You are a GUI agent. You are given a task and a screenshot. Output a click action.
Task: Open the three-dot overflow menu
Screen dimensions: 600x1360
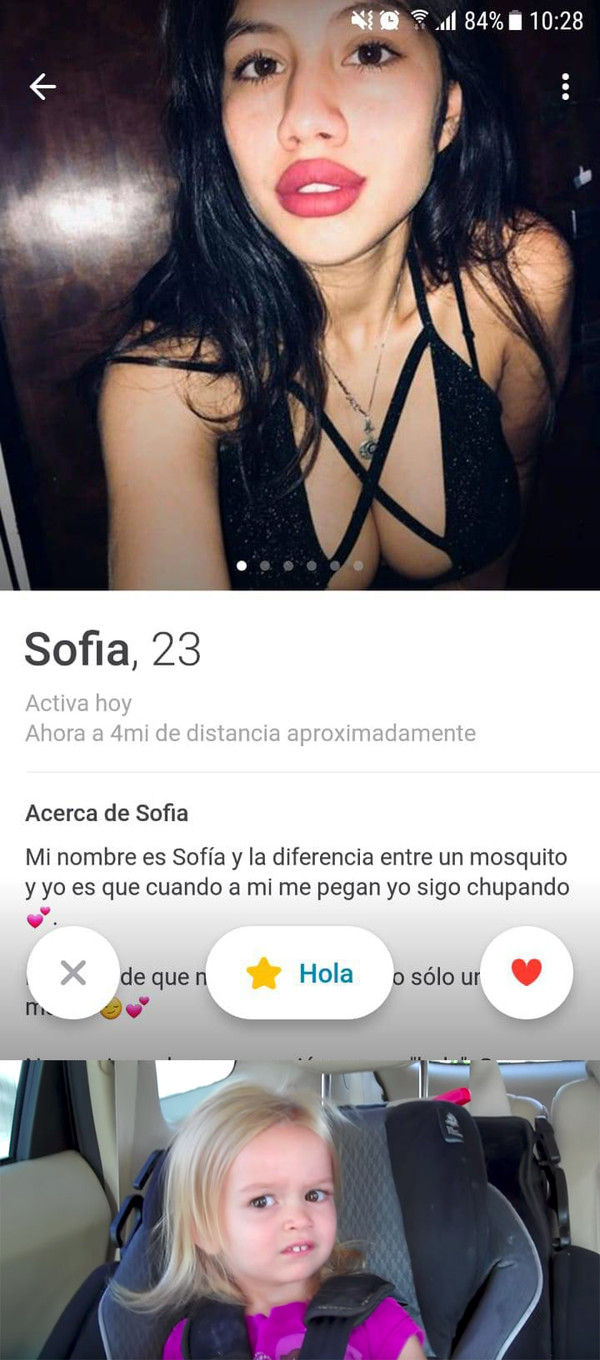tap(565, 87)
